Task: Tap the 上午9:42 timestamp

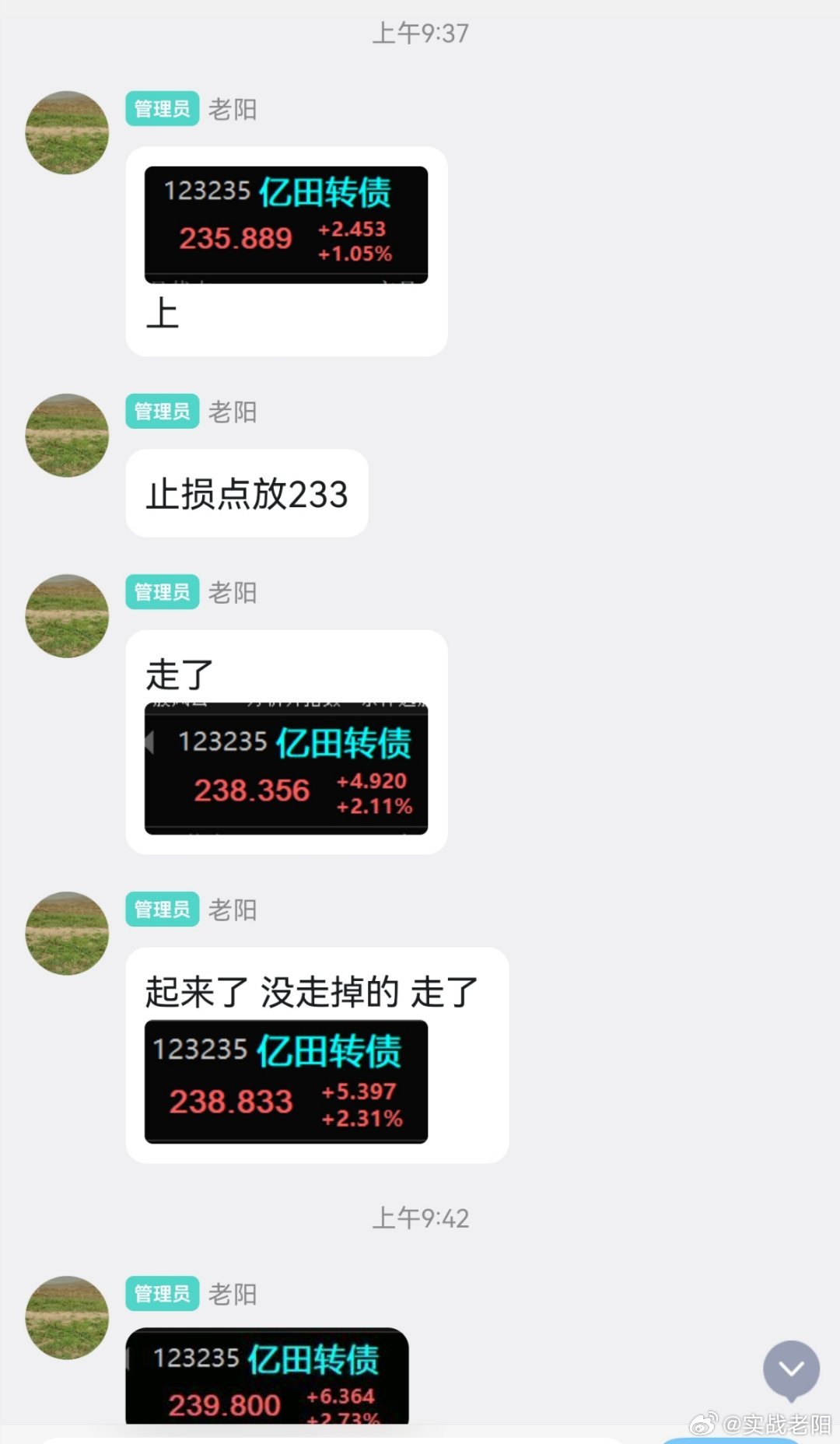Action: click(419, 1220)
